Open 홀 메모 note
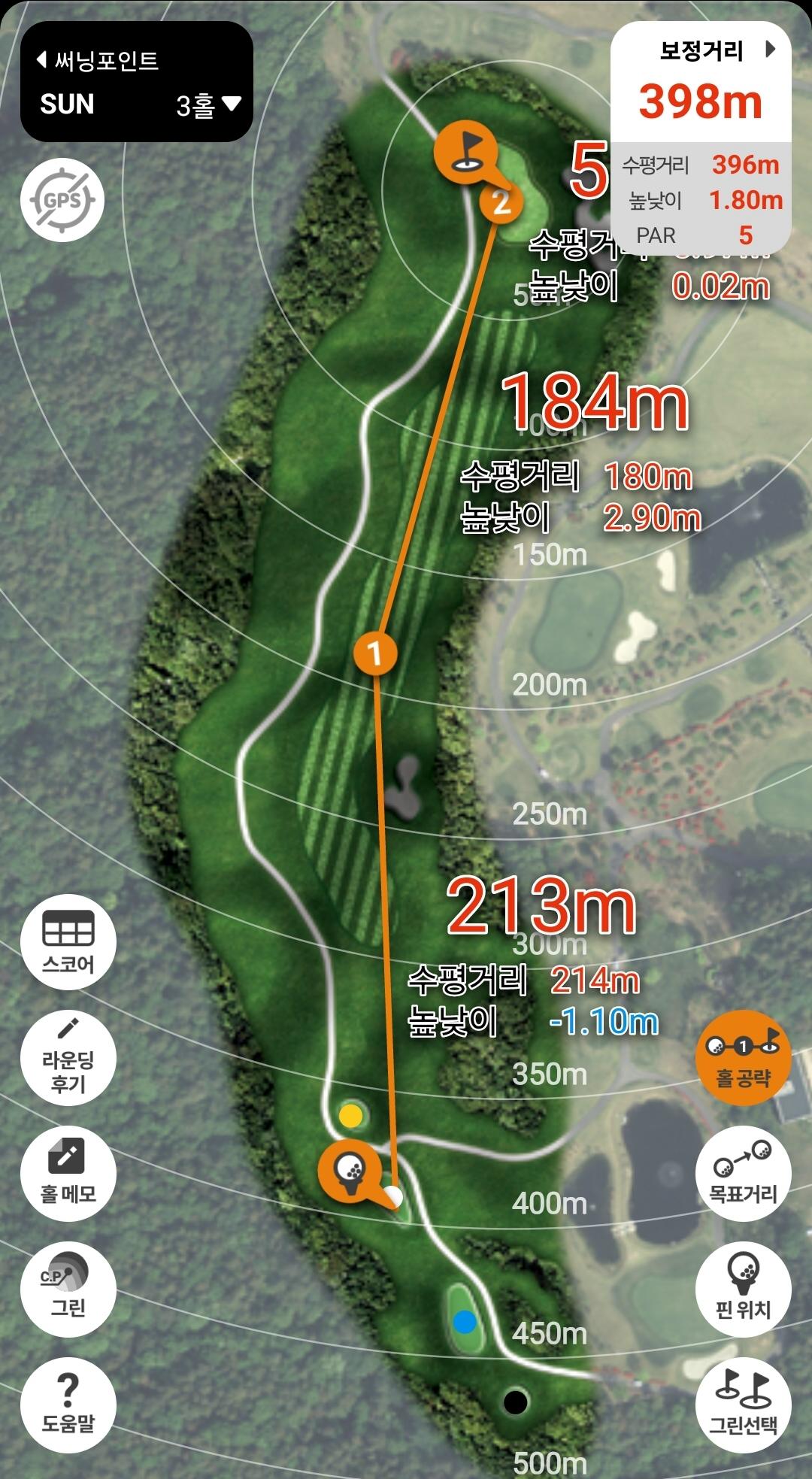 (68, 1173)
